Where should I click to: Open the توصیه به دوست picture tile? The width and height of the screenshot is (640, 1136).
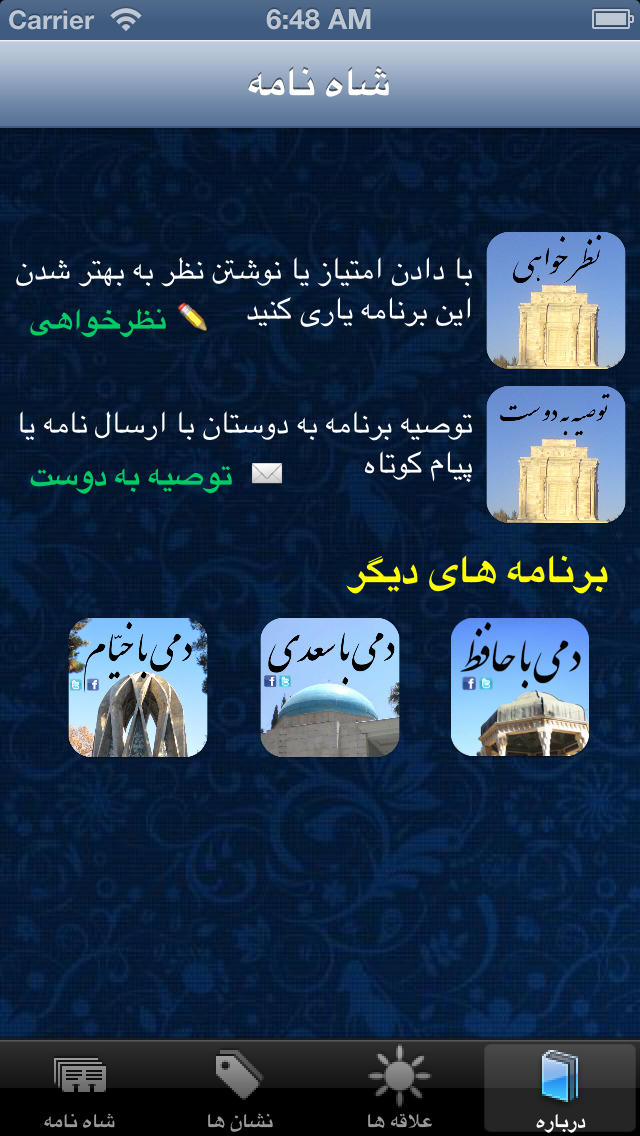tap(555, 454)
